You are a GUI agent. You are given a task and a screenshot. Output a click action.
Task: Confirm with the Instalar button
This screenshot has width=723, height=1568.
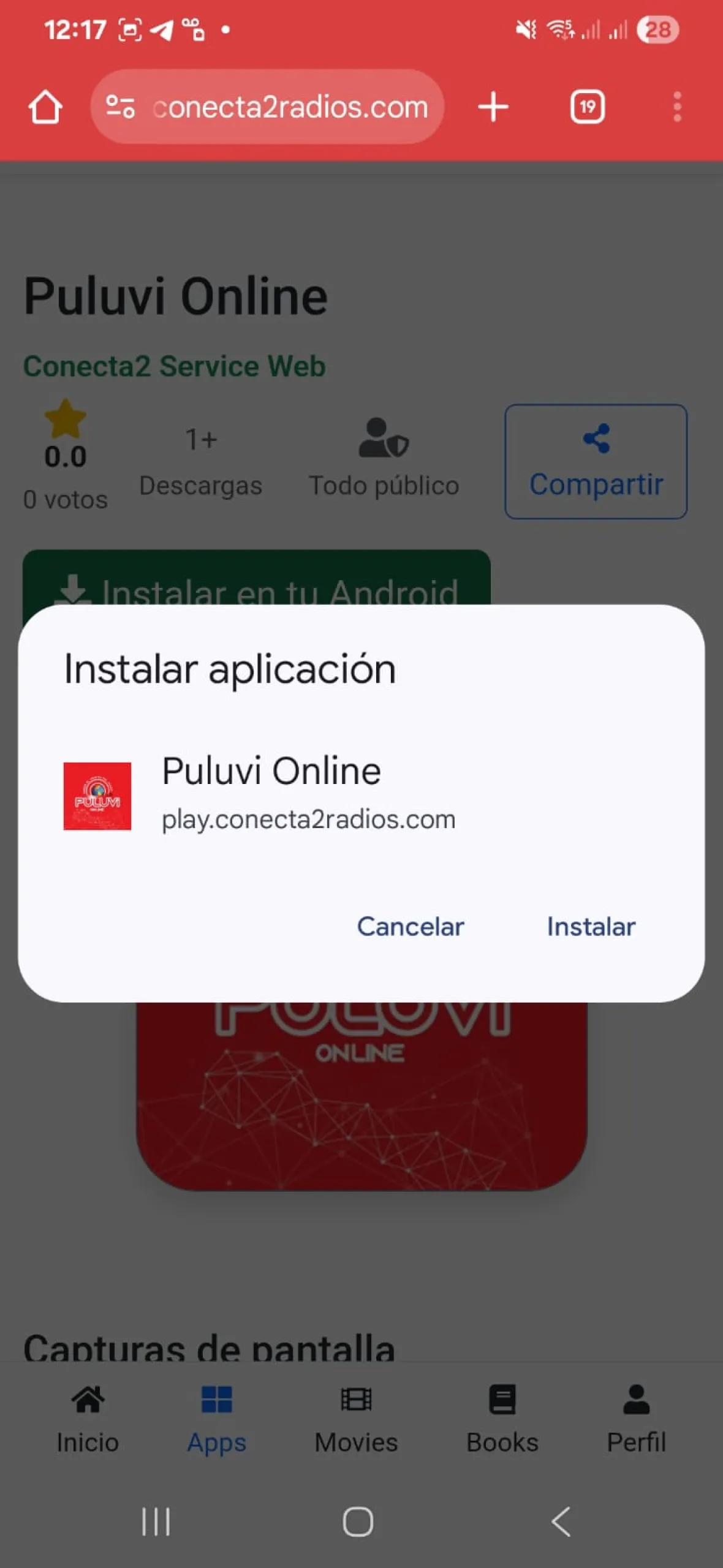pos(591,927)
